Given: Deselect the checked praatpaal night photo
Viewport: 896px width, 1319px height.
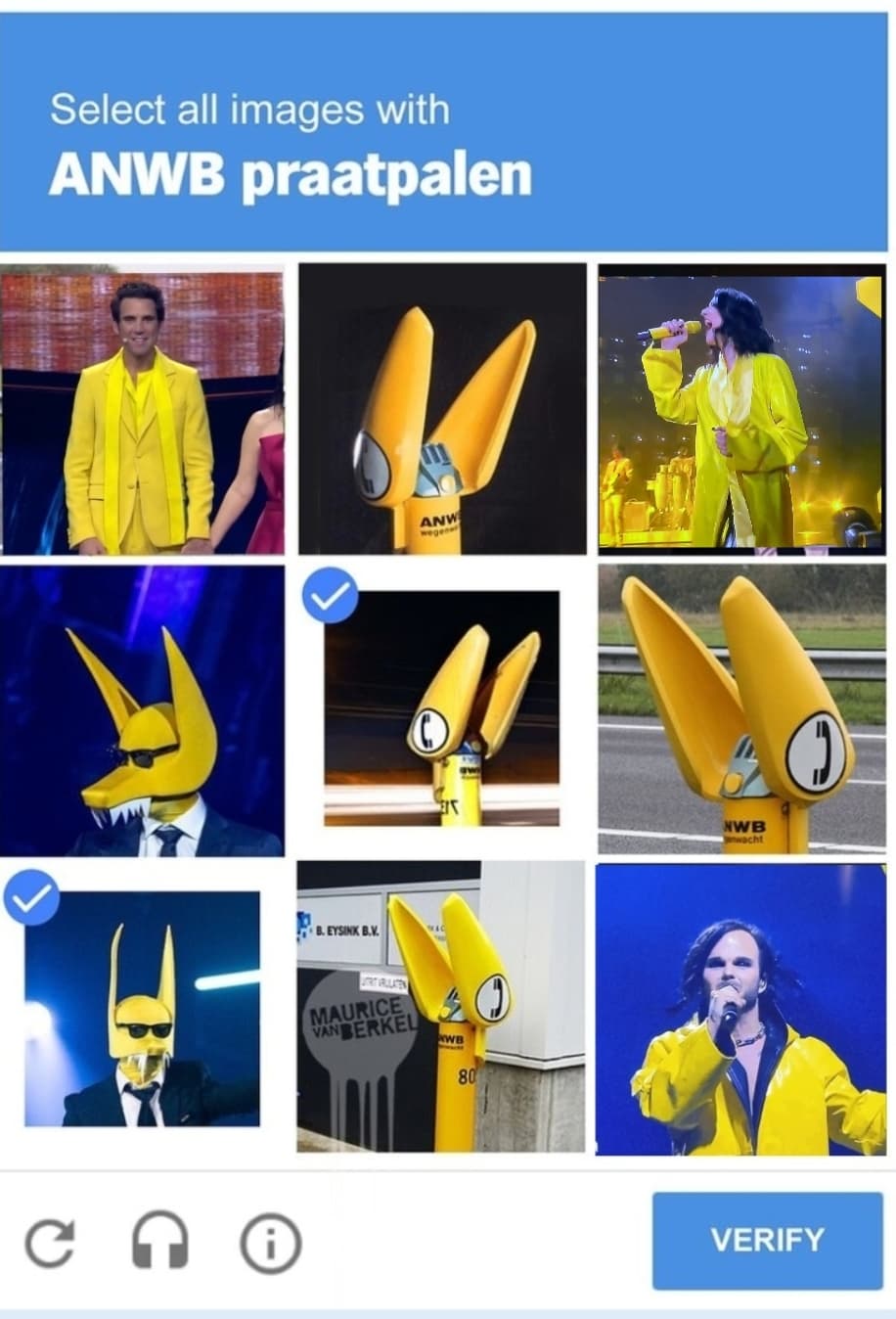Looking at the screenshot, I should 442,710.
